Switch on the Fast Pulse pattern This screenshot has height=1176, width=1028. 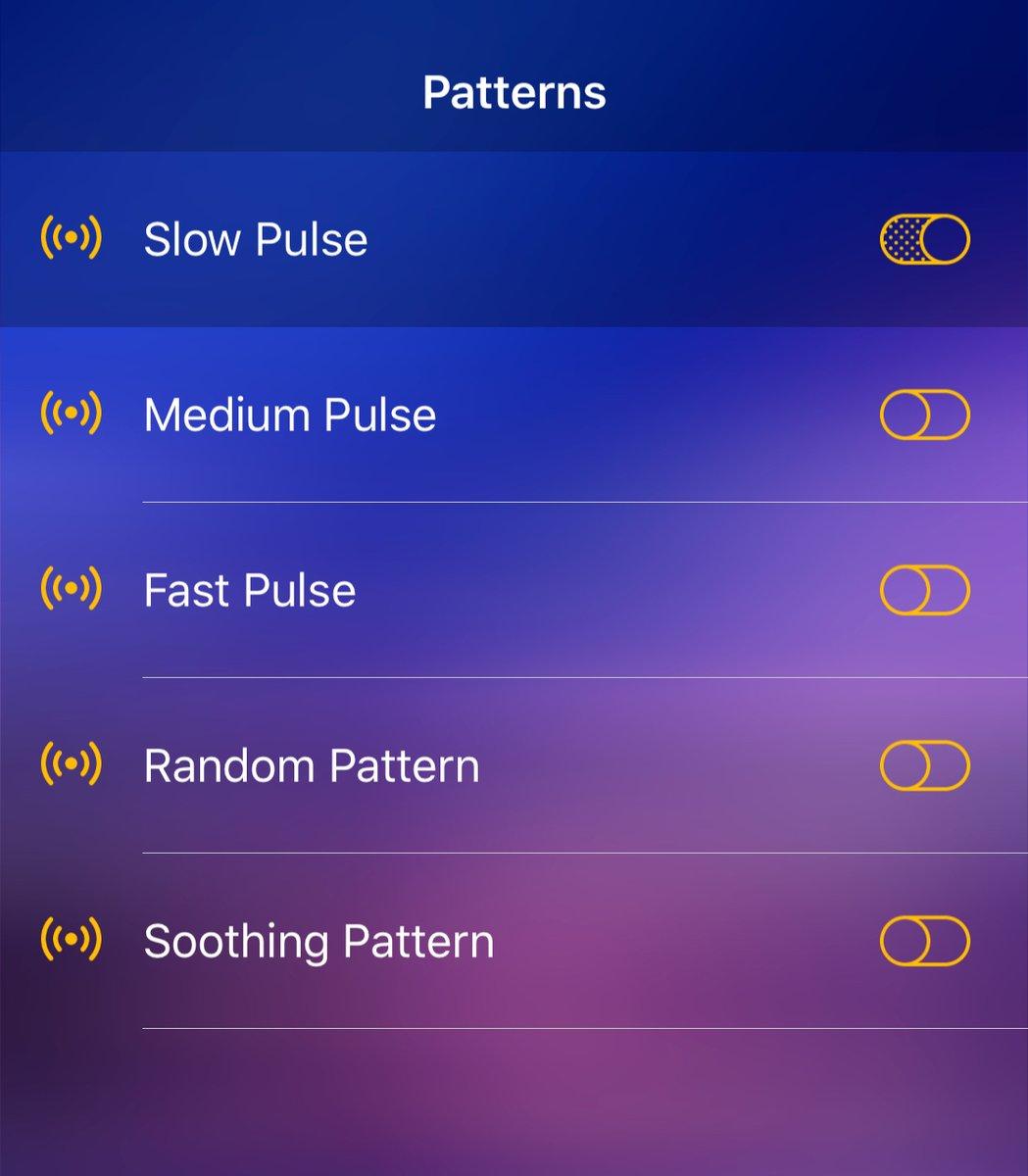pos(924,591)
